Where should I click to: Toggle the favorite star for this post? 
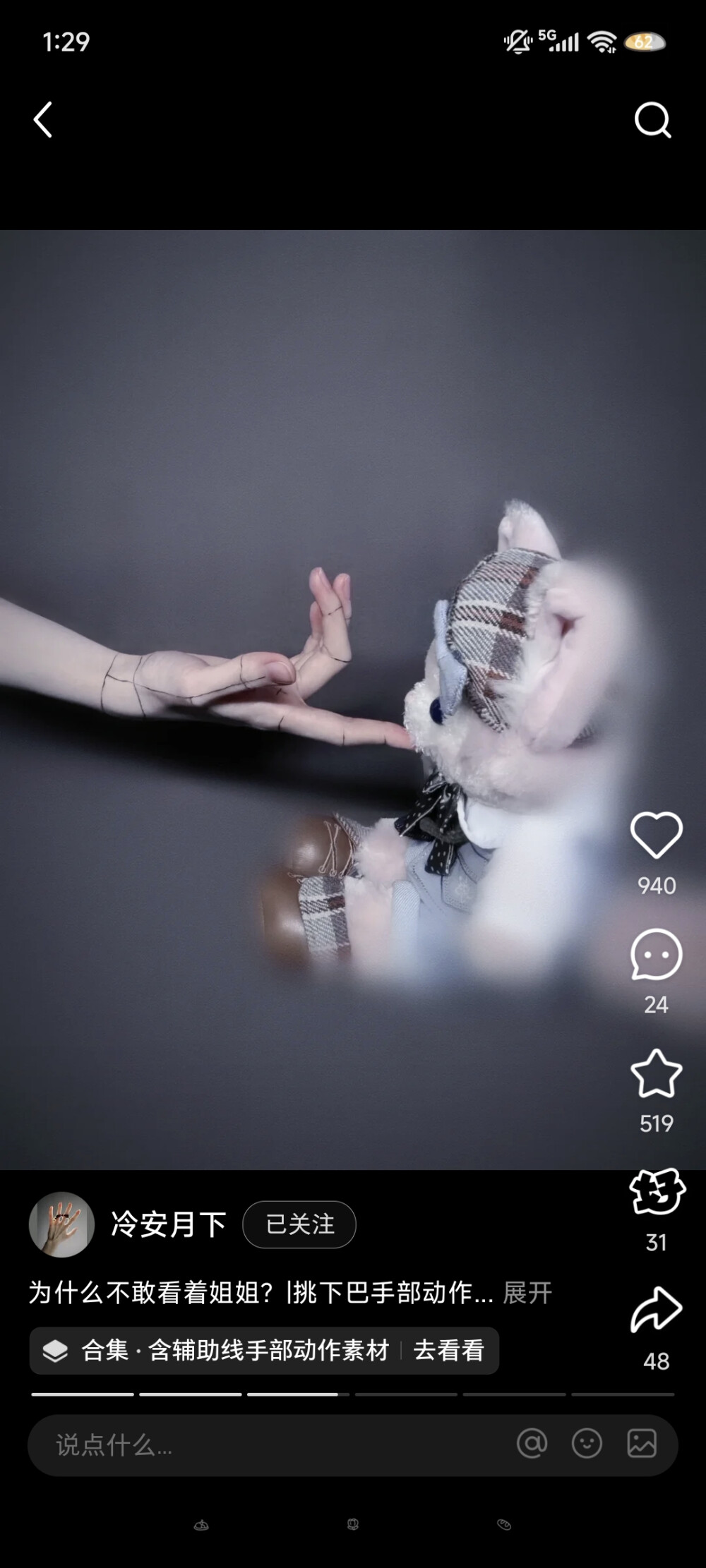(x=655, y=1073)
